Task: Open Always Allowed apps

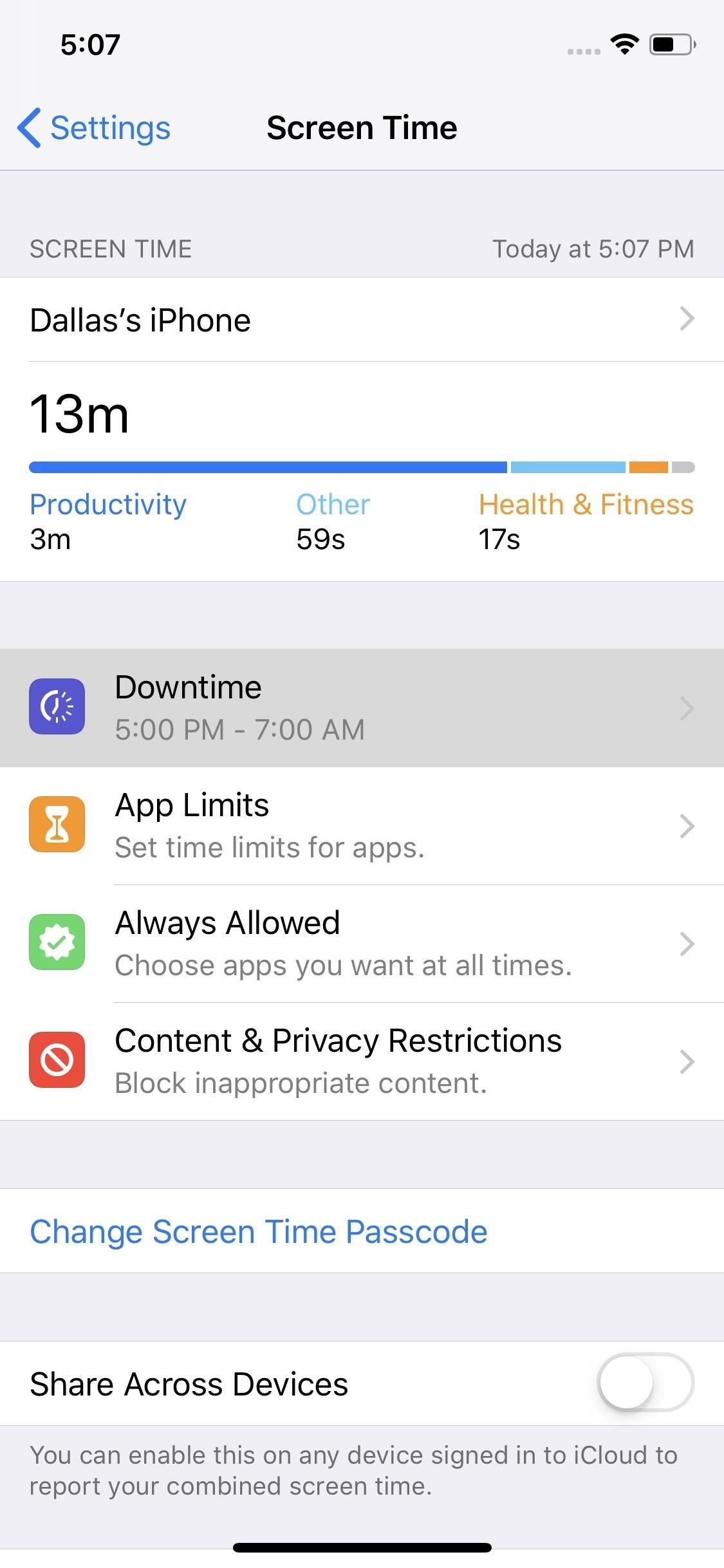Action: (x=362, y=944)
